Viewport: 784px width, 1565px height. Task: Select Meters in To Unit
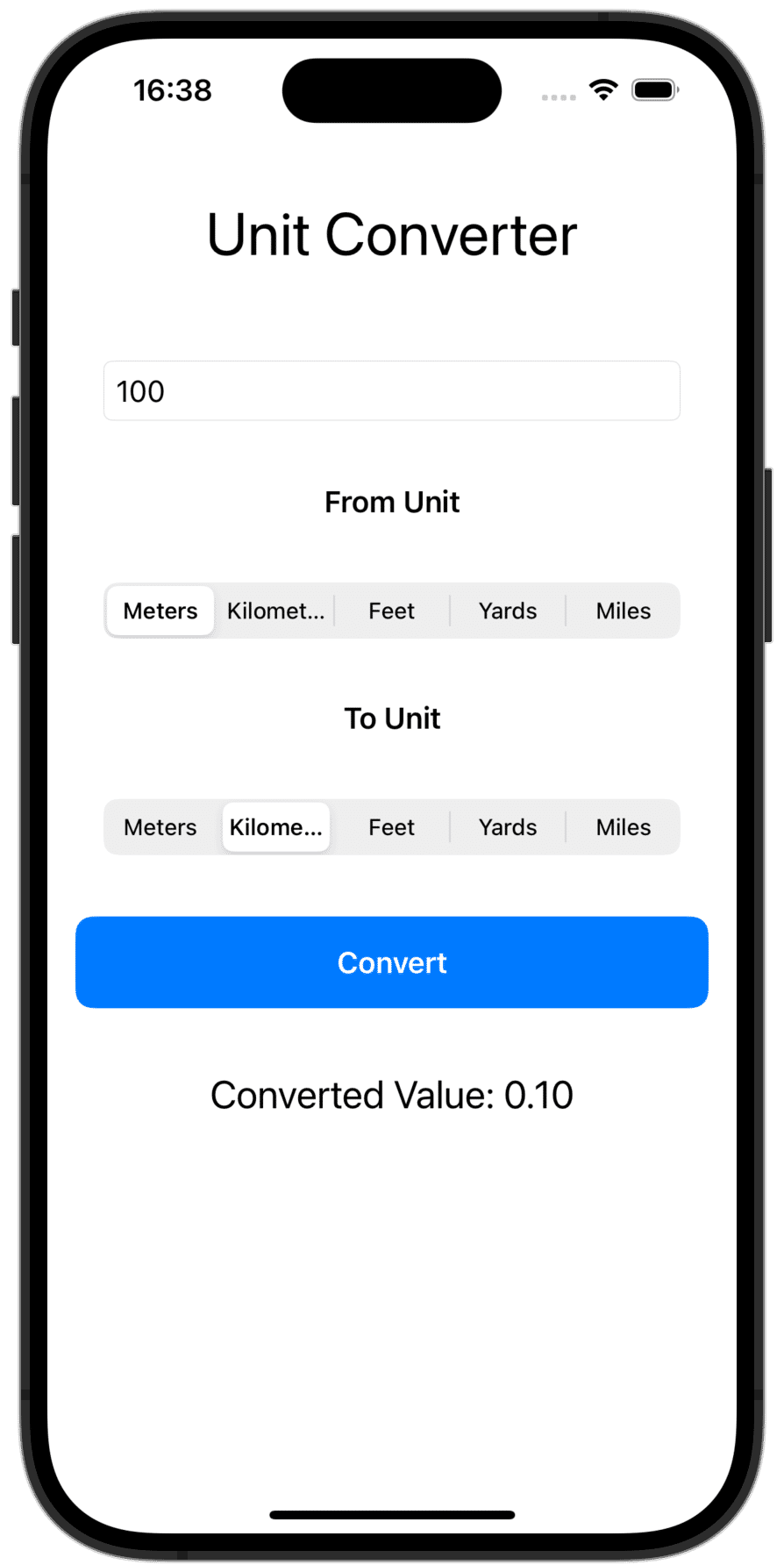tap(160, 827)
